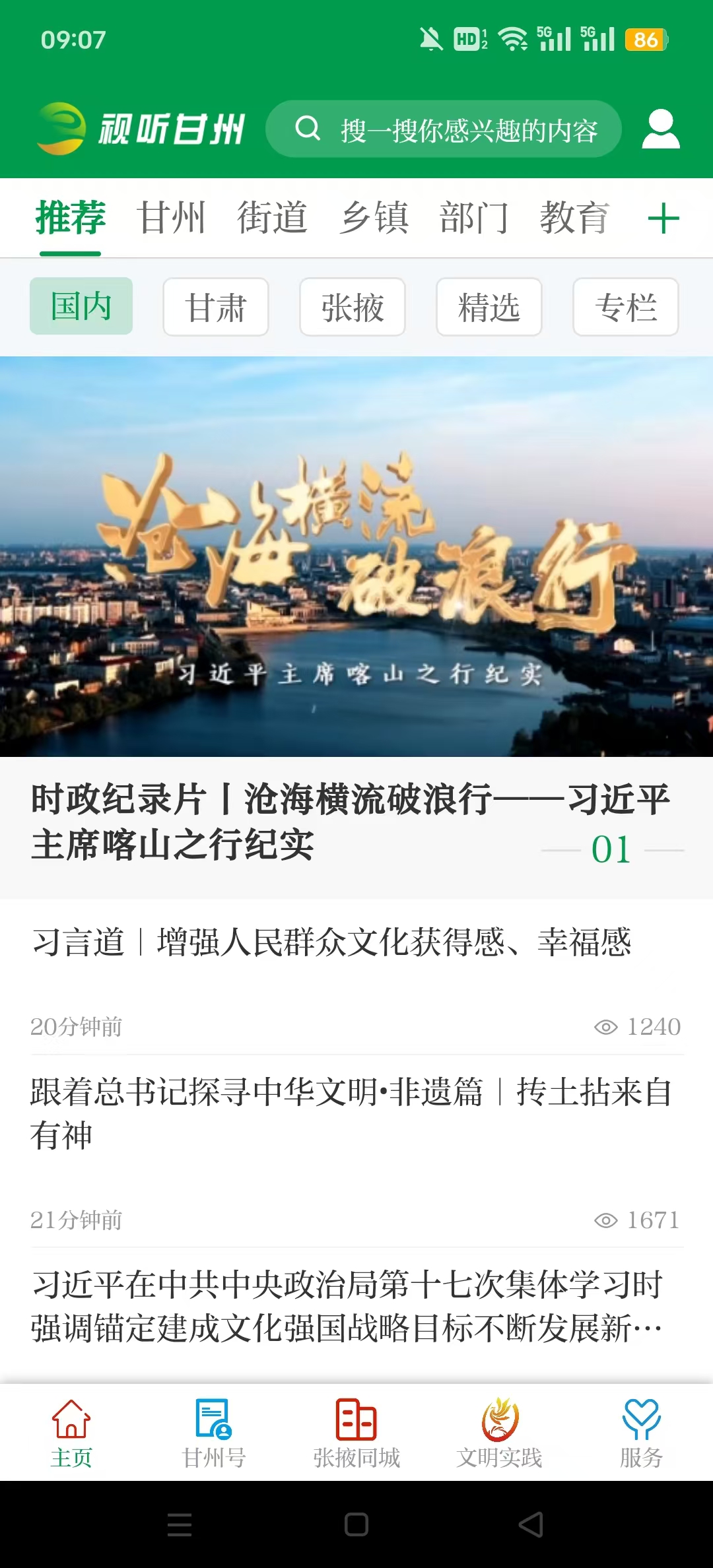
Task: Select the 甘肃 filter chip
Action: (216, 308)
